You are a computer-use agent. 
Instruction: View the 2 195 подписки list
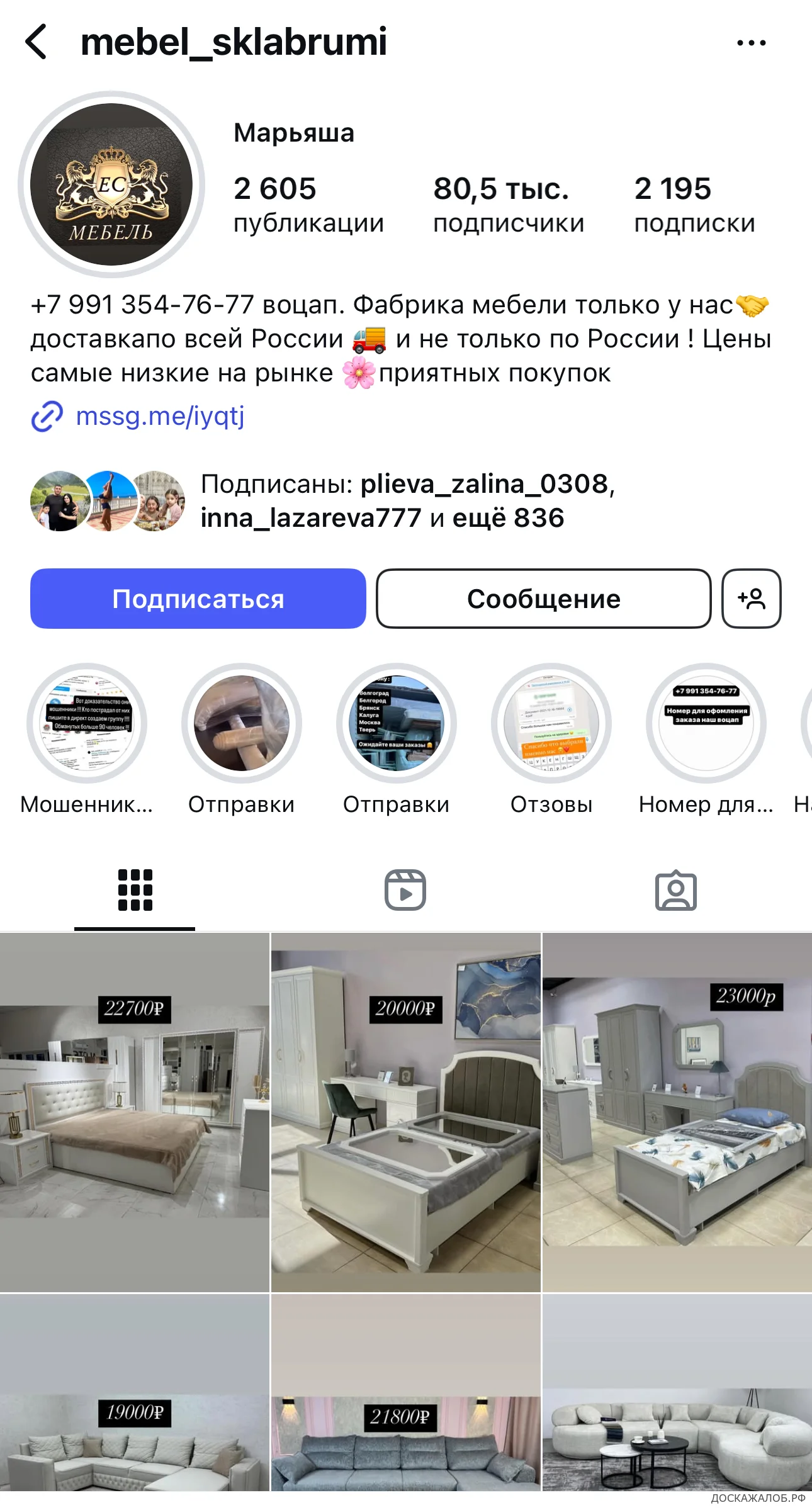coord(695,205)
